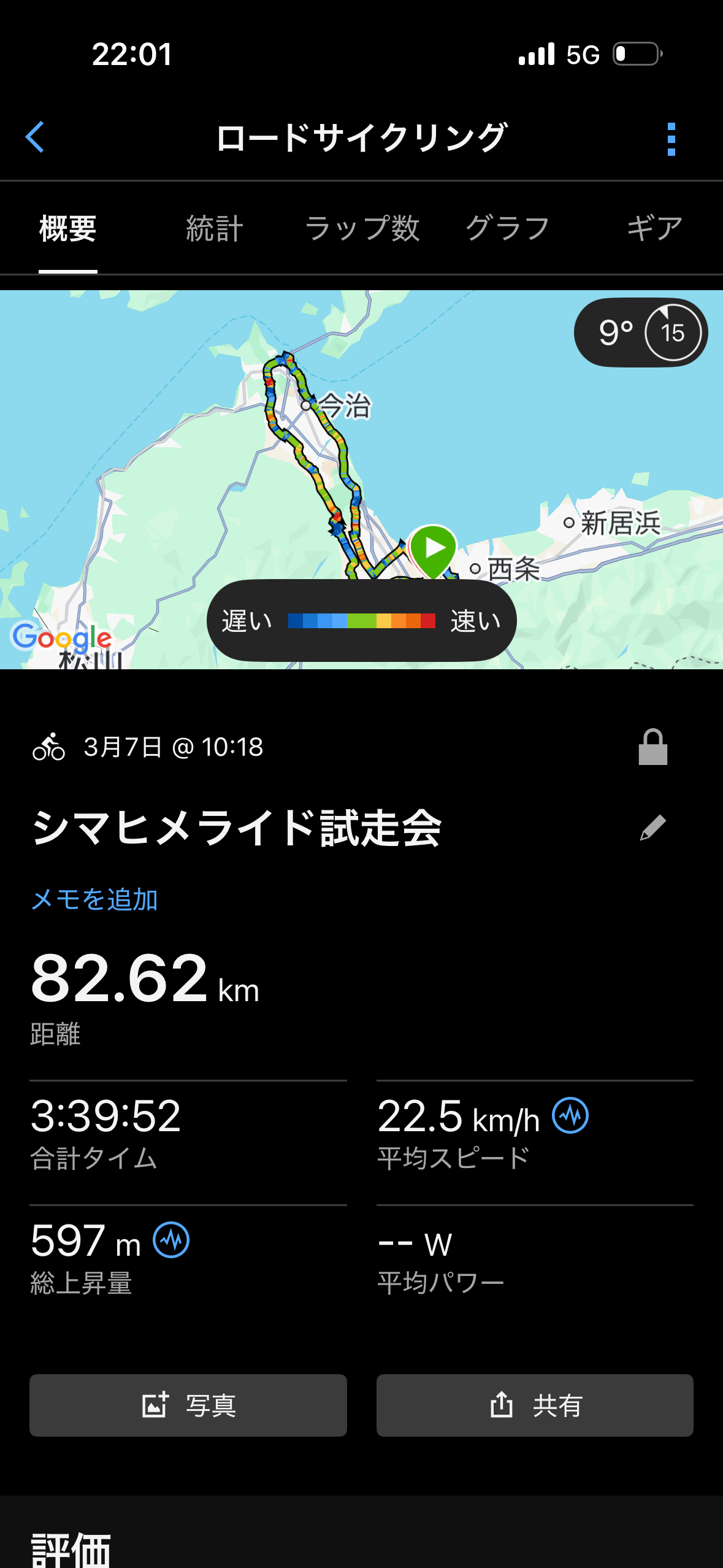
Task: Select the ギア tab
Action: pyautogui.click(x=654, y=229)
